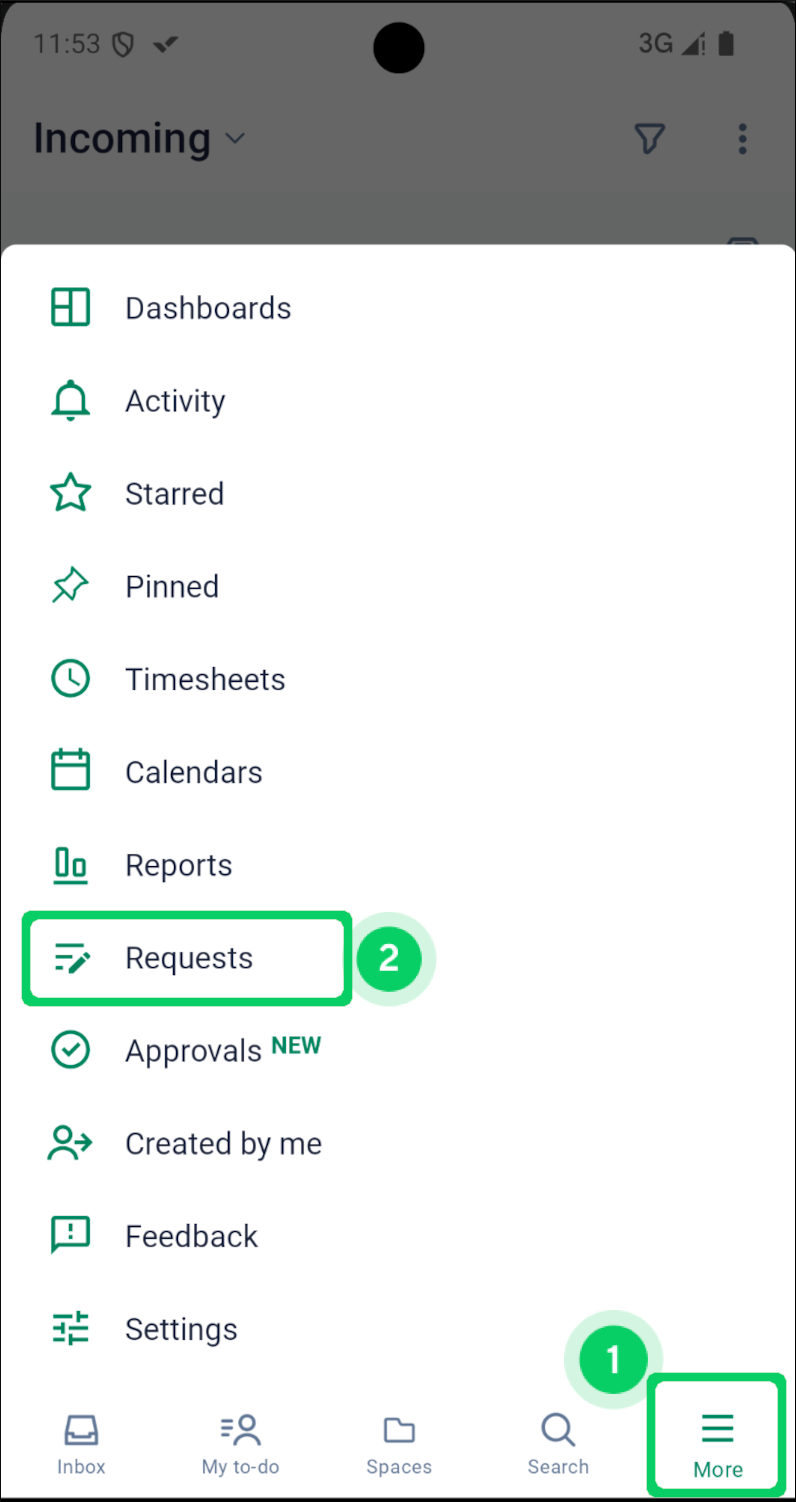Open Calendars
This screenshot has height=1502, width=796.
pyautogui.click(x=193, y=772)
